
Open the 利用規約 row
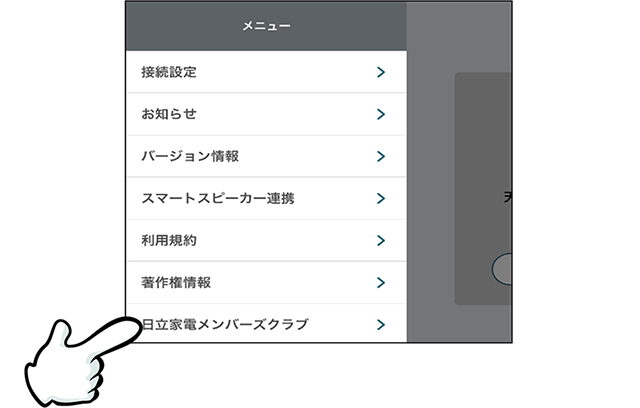[265, 240]
